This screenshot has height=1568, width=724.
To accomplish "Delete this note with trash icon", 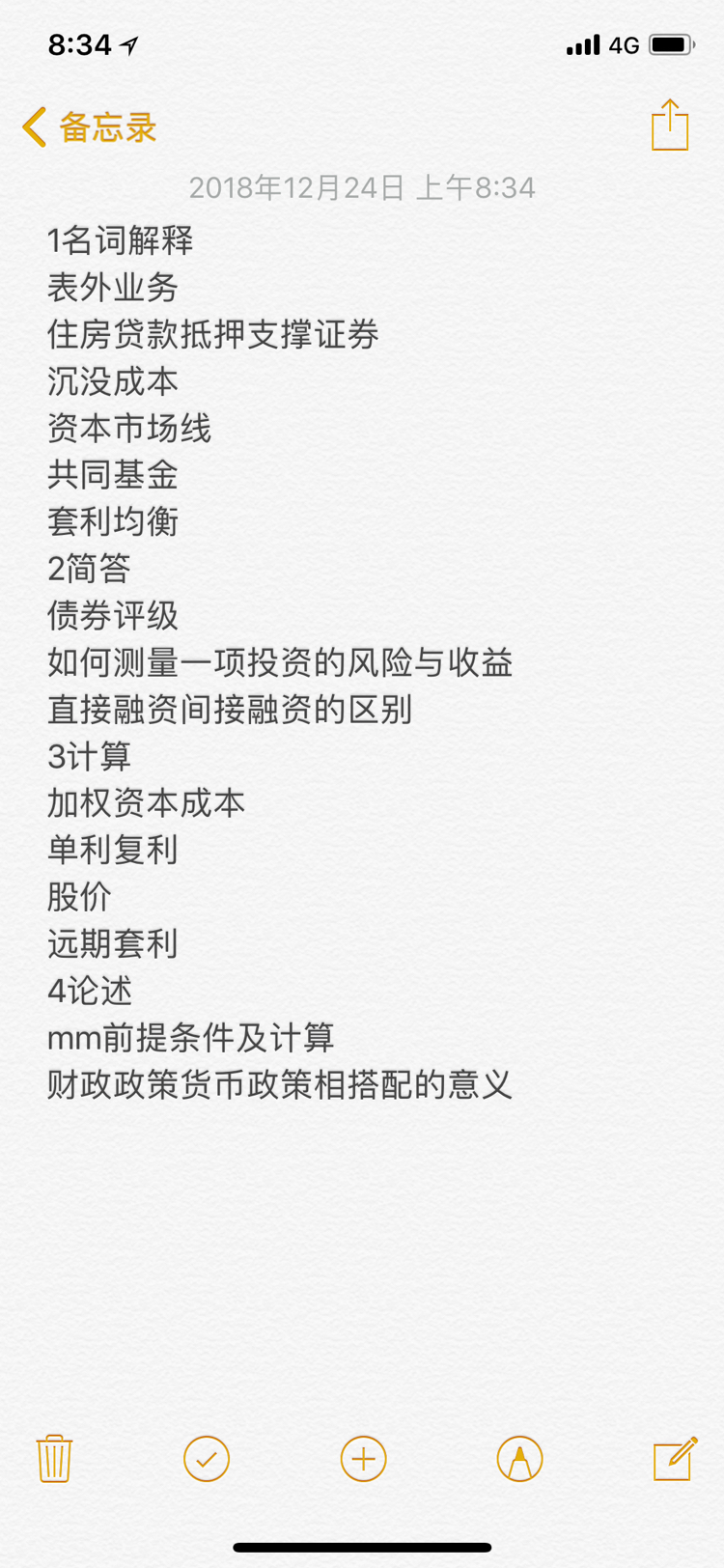I will point(54,1458).
